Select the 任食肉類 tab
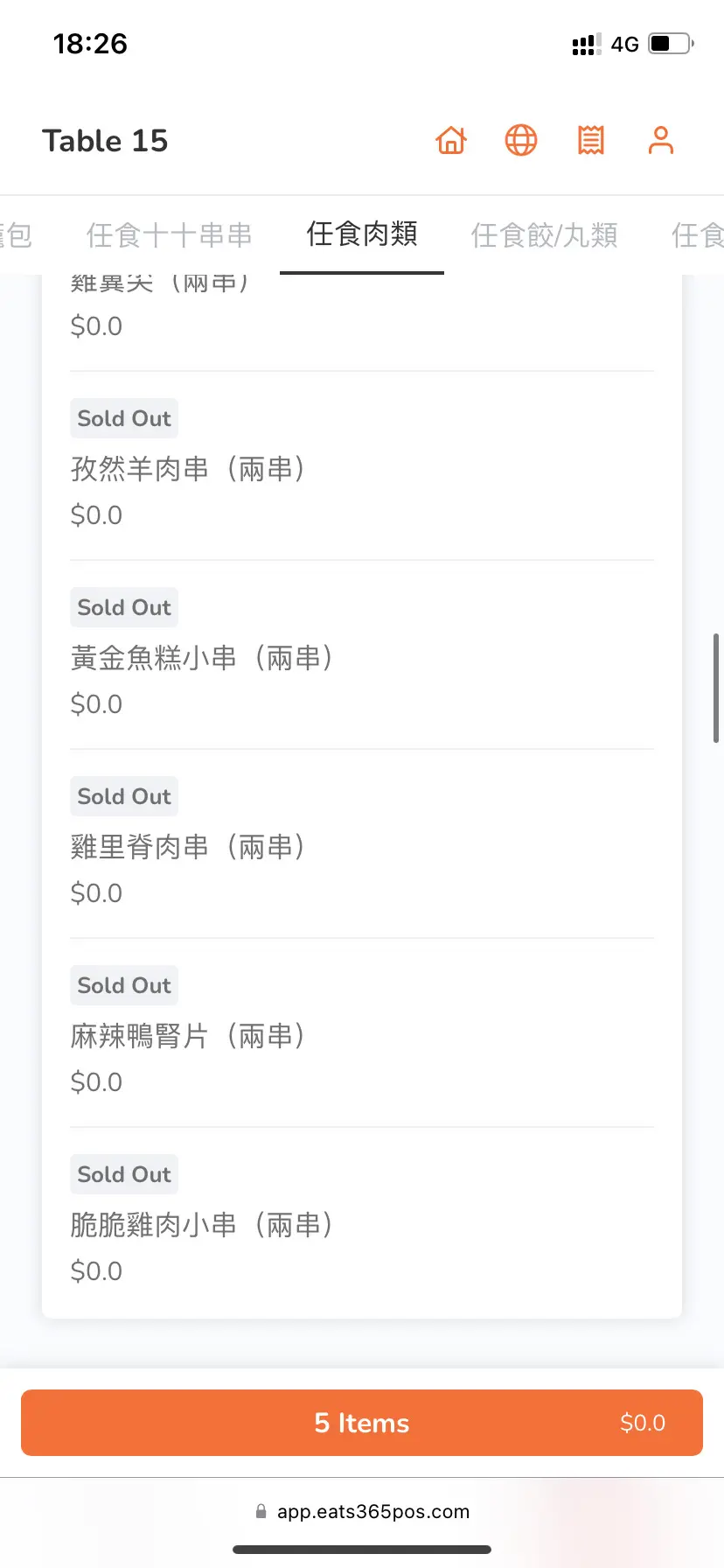Image resolution: width=724 pixels, height=1568 pixels. click(x=362, y=234)
